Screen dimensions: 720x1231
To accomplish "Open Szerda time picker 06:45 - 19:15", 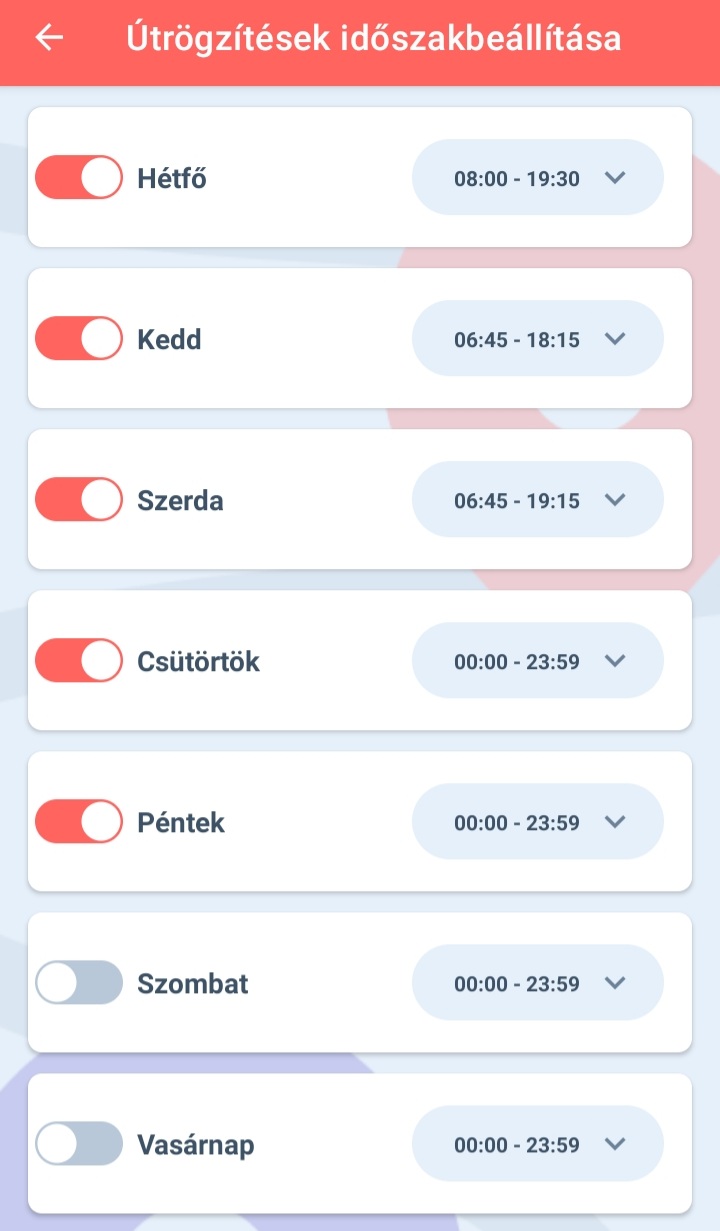I will pos(538,500).
